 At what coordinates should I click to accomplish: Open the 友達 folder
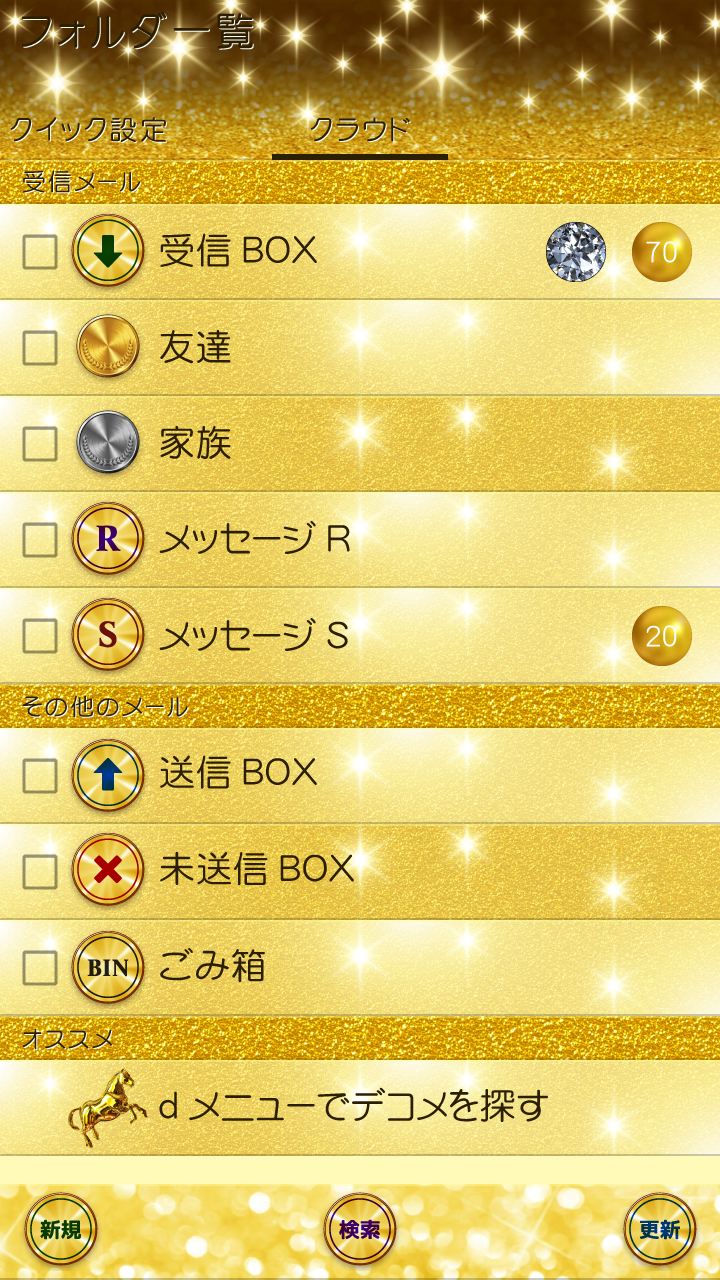(196, 347)
